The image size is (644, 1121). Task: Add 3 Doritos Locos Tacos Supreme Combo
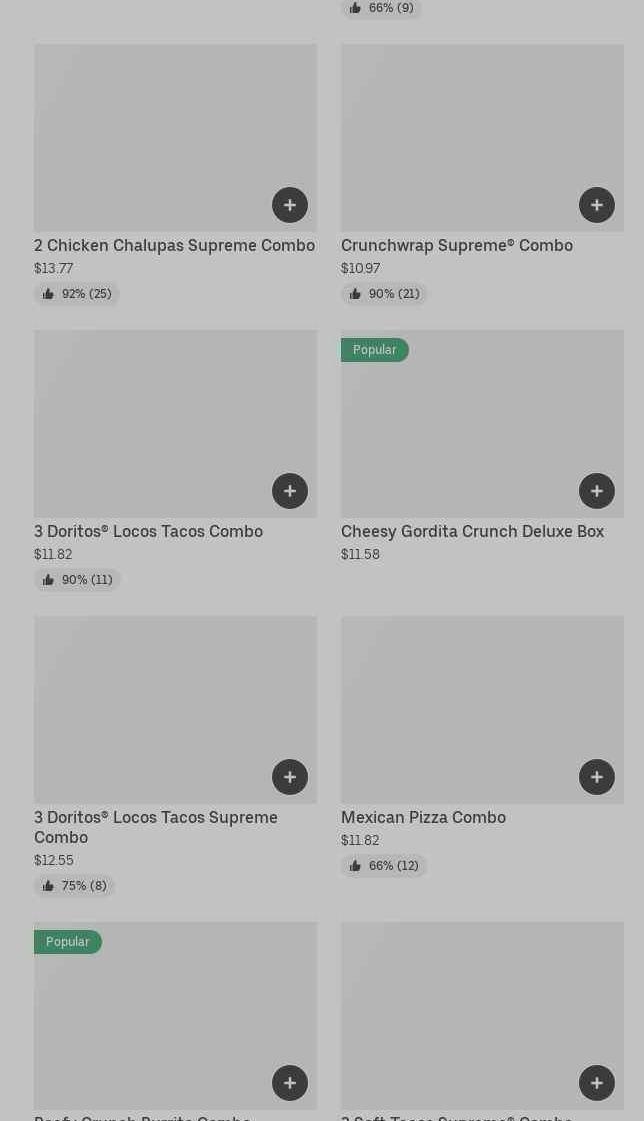290,777
